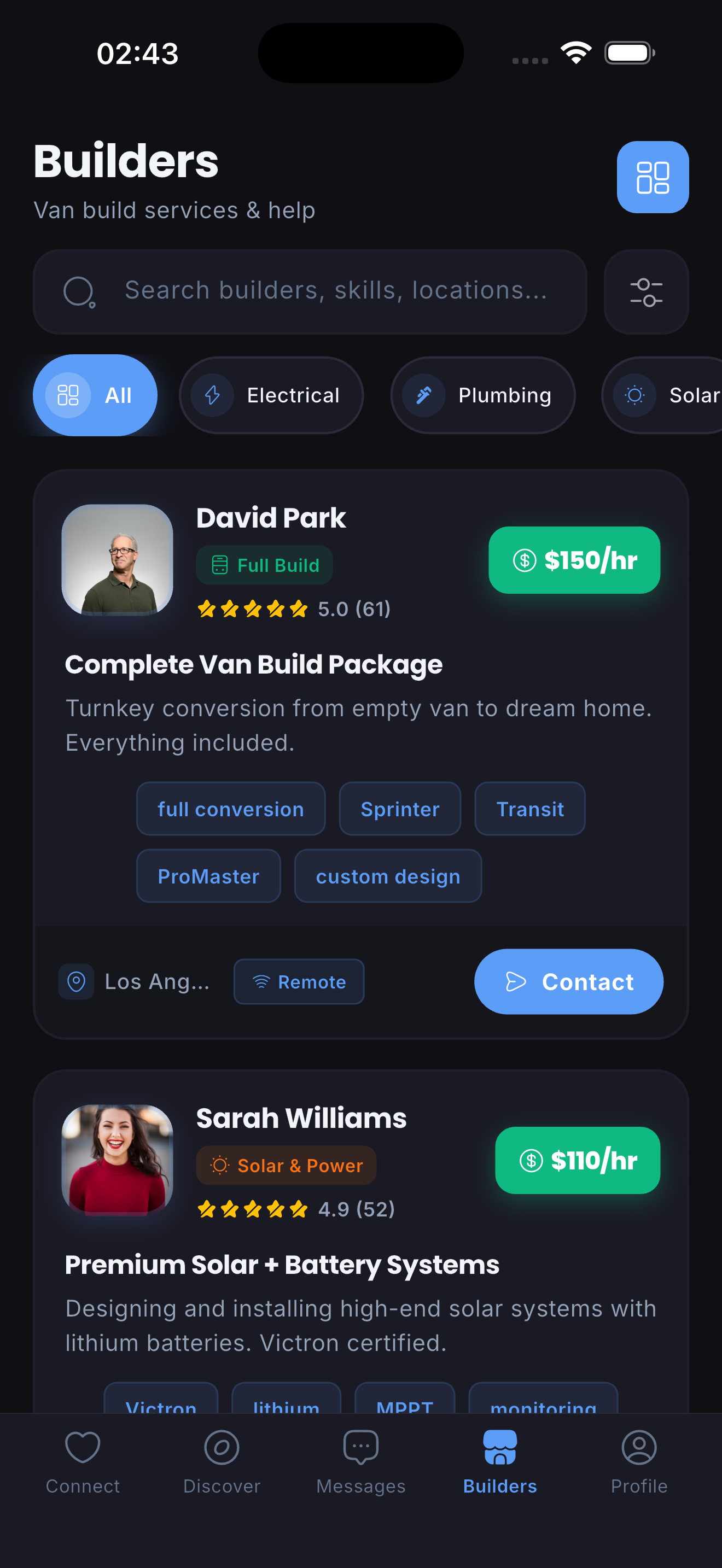
Task: Filter by Electrical category
Action: click(271, 395)
